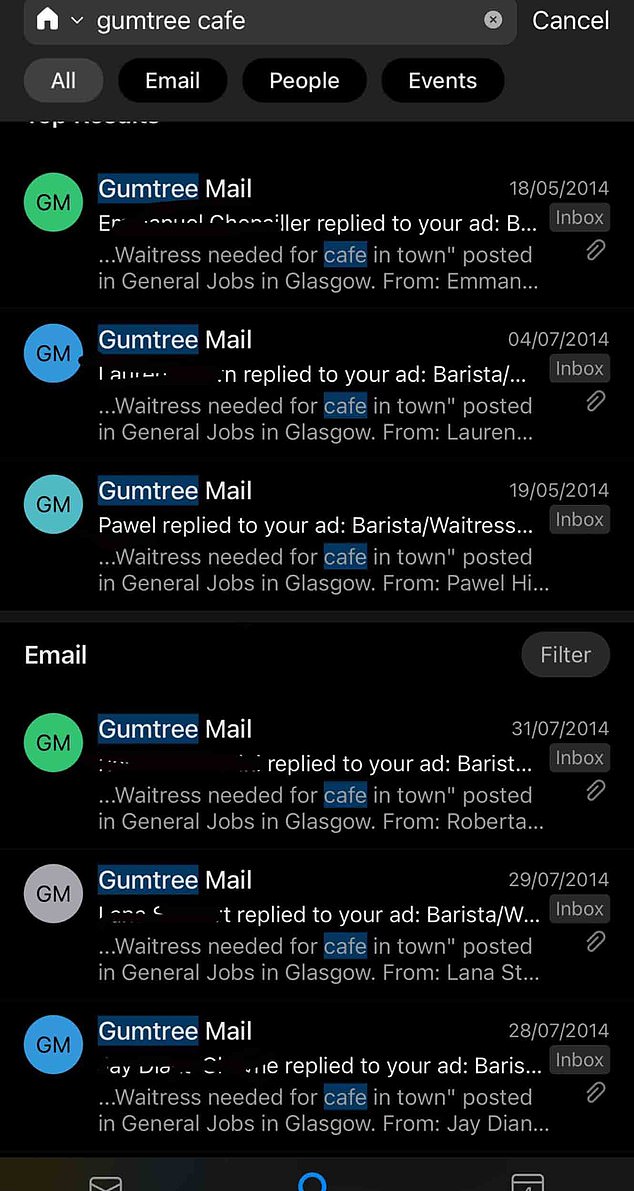The height and width of the screenshot is (1191, 634).
Task: Open the Gumtree Mail email dated 04/07/2014
Action: pyautogui.click(x=320, y=385)
